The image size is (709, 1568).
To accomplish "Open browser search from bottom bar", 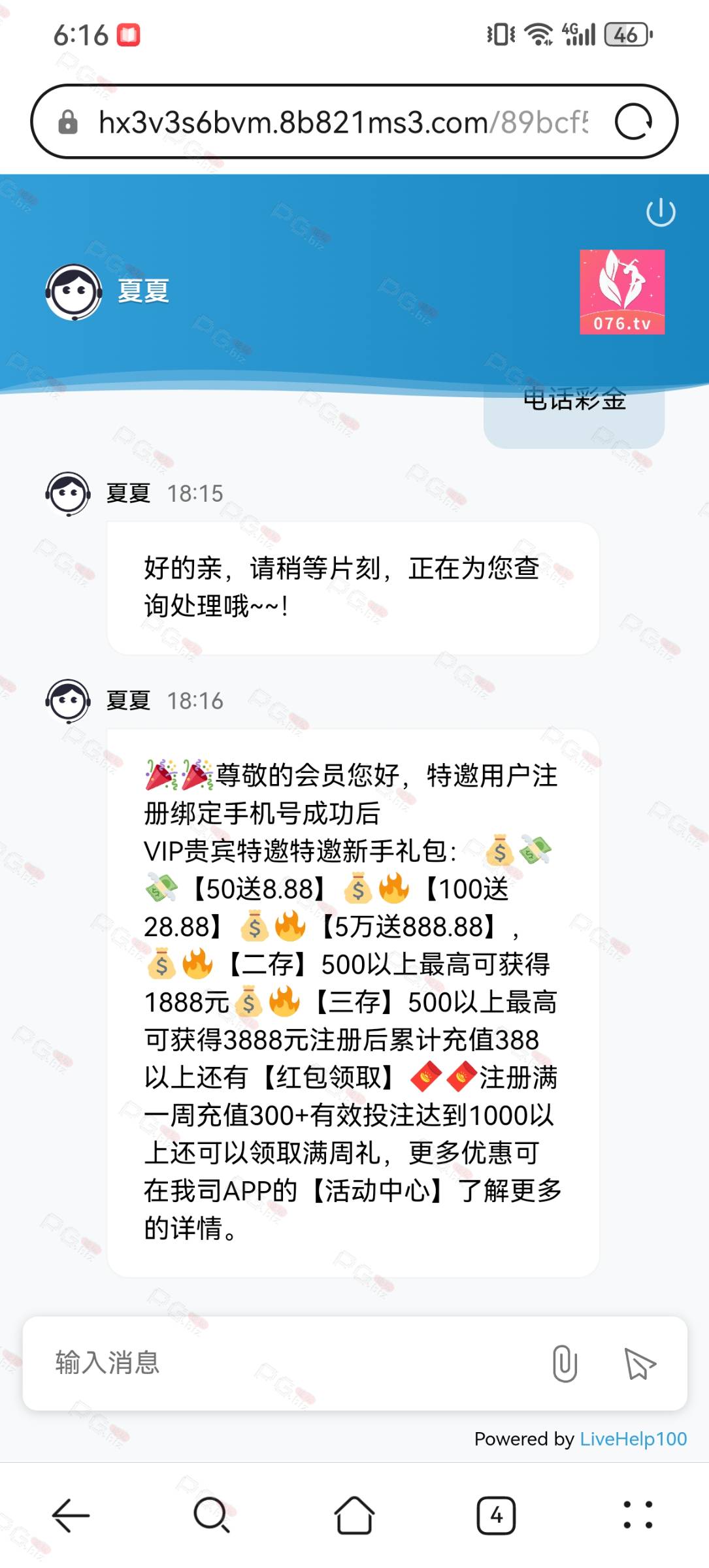I will point(212,1515).
